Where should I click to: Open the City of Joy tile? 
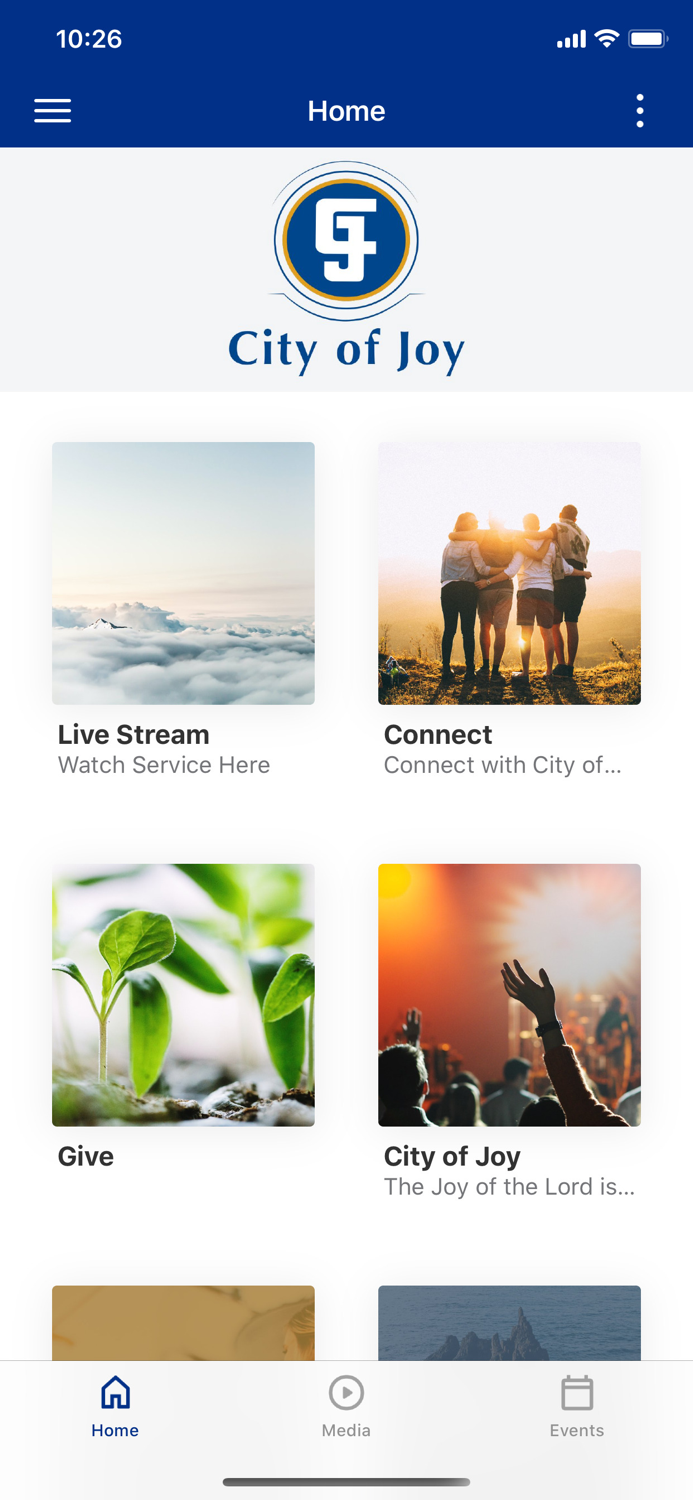coord(509,995)
